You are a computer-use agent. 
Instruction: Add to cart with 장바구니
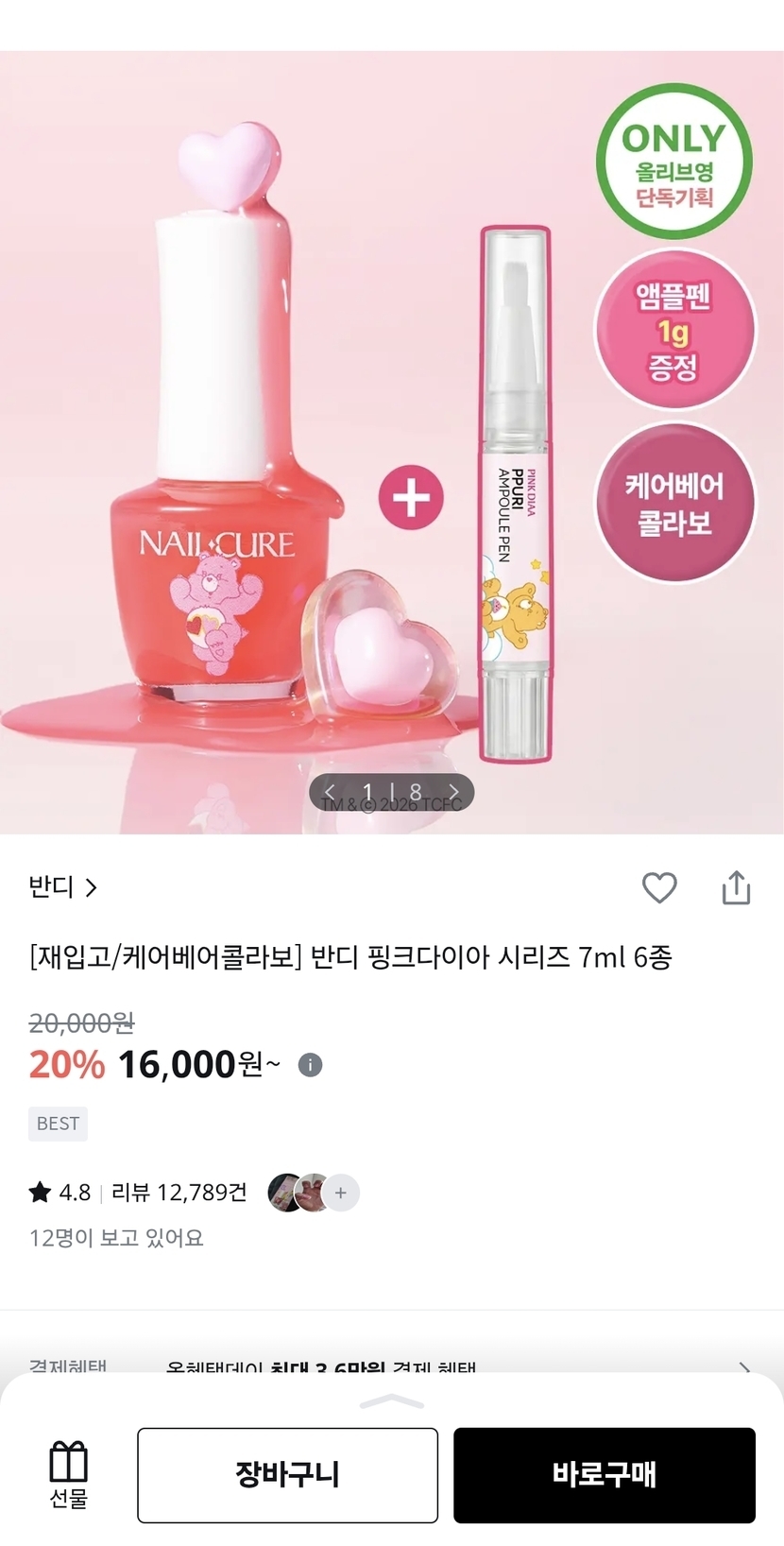tap(287, 1475)
